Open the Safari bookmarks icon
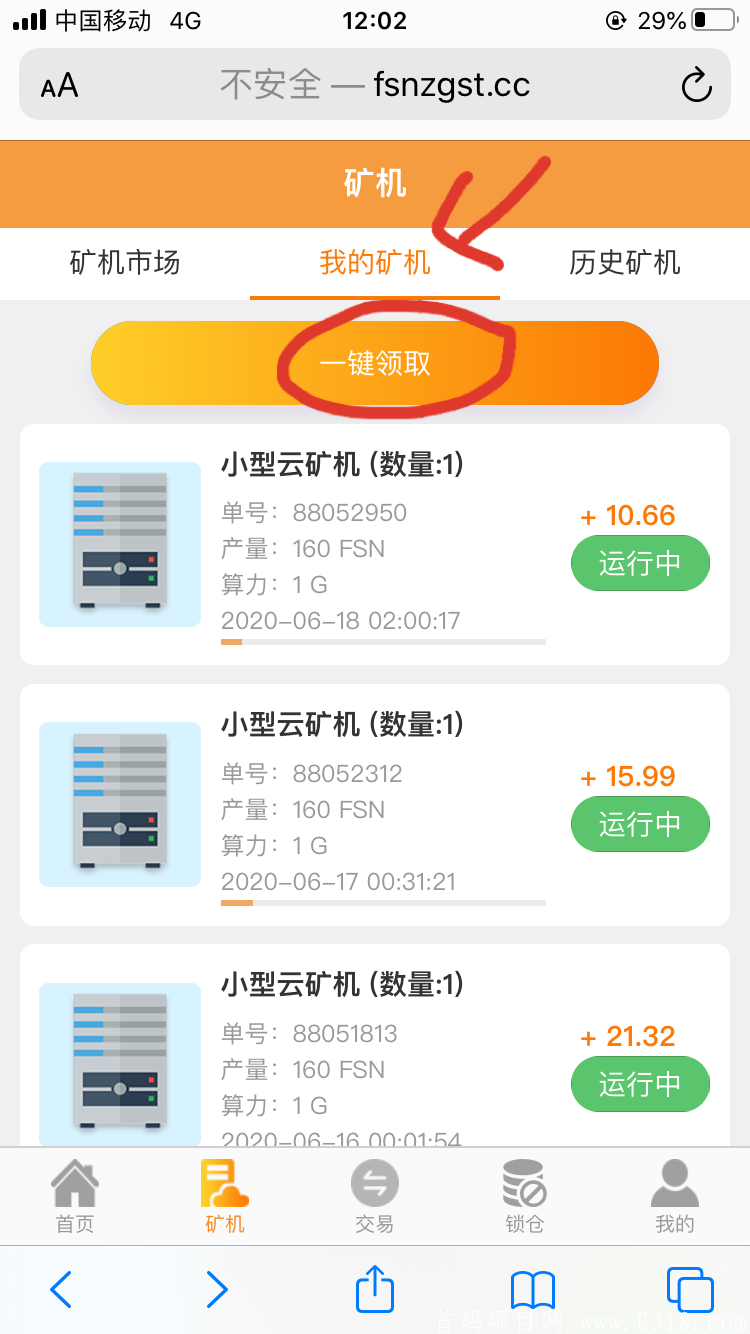 coord(532,1290)
